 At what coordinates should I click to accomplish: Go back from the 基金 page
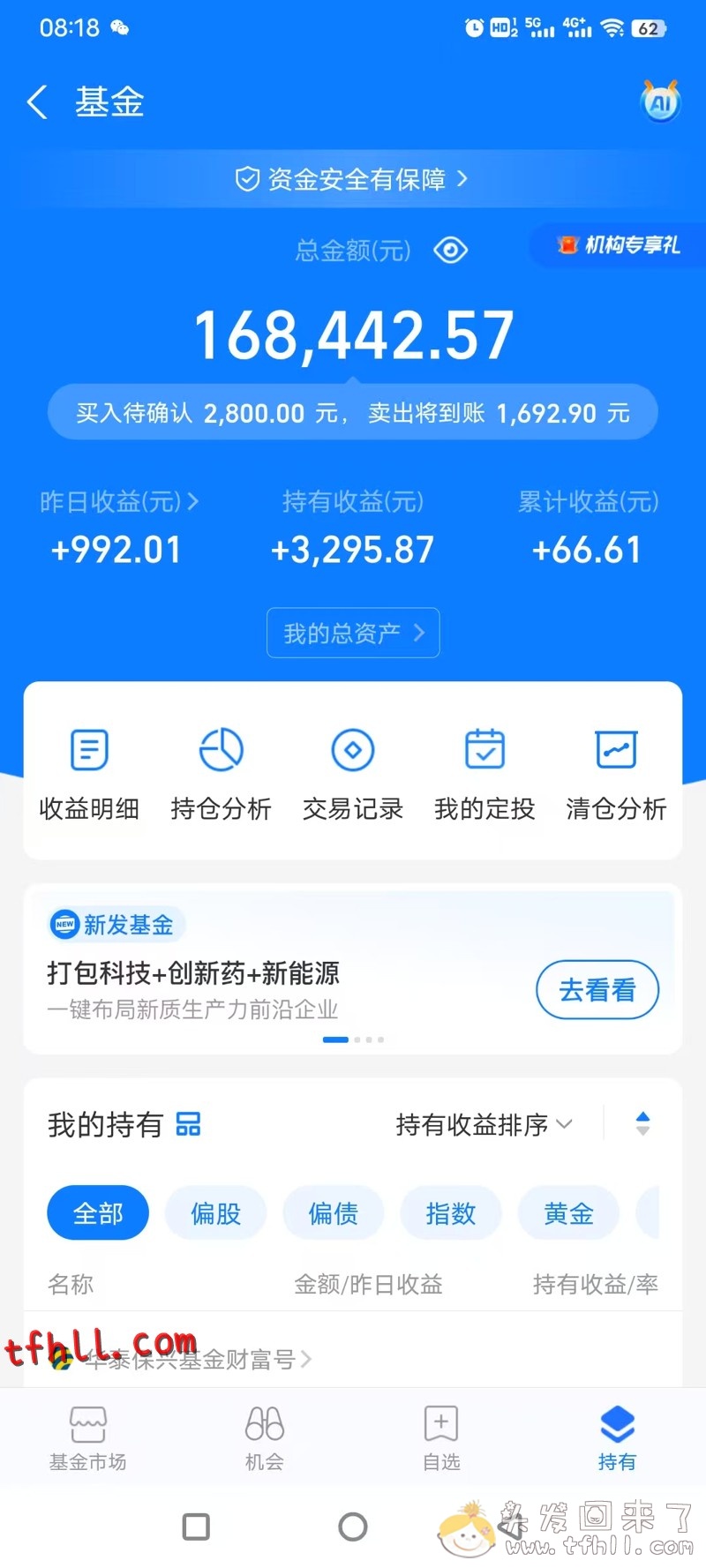point(37,102)
